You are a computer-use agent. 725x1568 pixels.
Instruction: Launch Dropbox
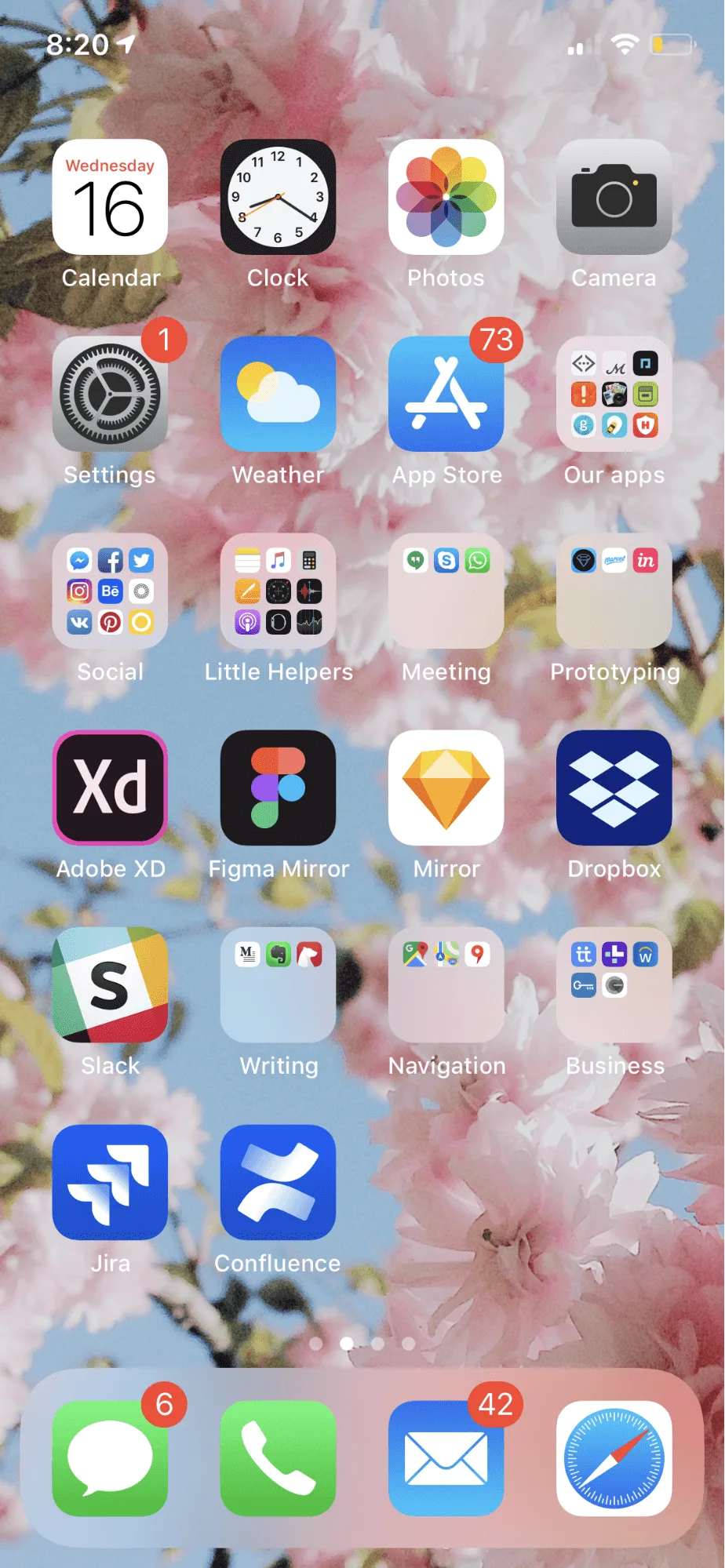614,788
